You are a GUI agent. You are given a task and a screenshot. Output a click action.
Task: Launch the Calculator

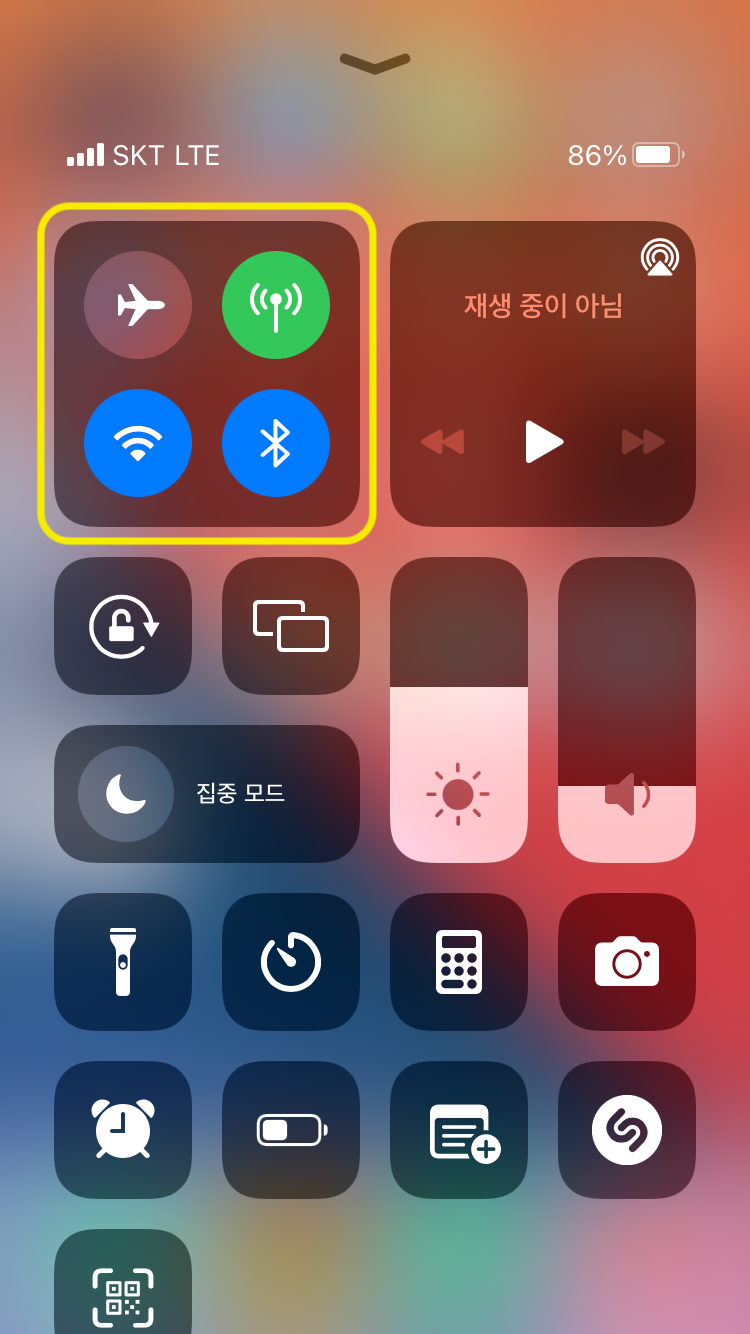pyautogui.click(x=458, y=961)
